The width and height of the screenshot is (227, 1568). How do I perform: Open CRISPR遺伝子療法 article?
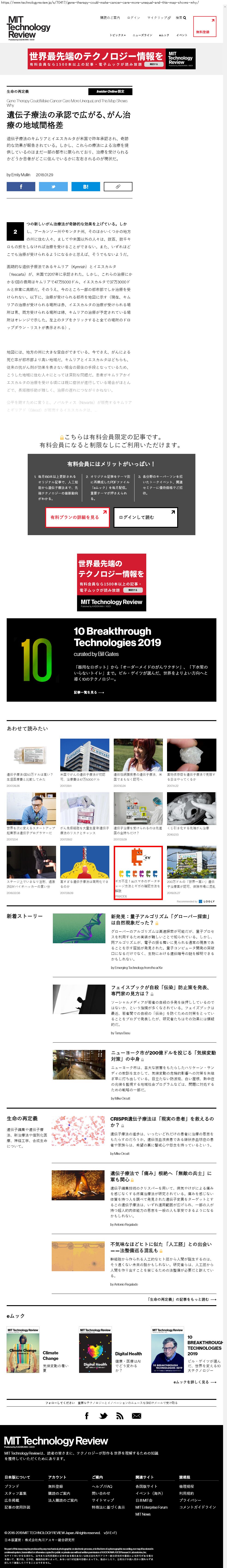pyautogui.click(x=162, y=1121)
